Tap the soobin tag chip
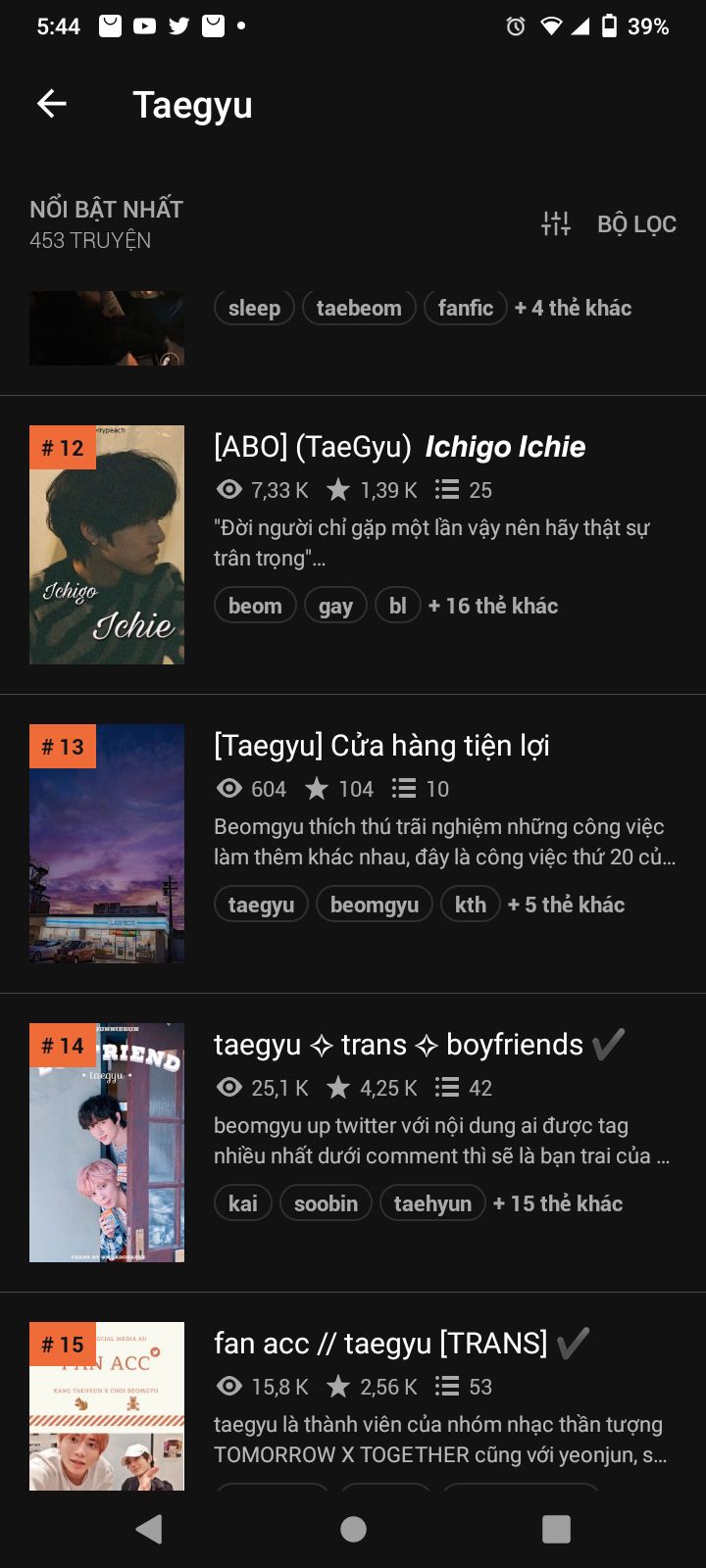Viewport: 706px width, 1568px height. [326, 1203]
